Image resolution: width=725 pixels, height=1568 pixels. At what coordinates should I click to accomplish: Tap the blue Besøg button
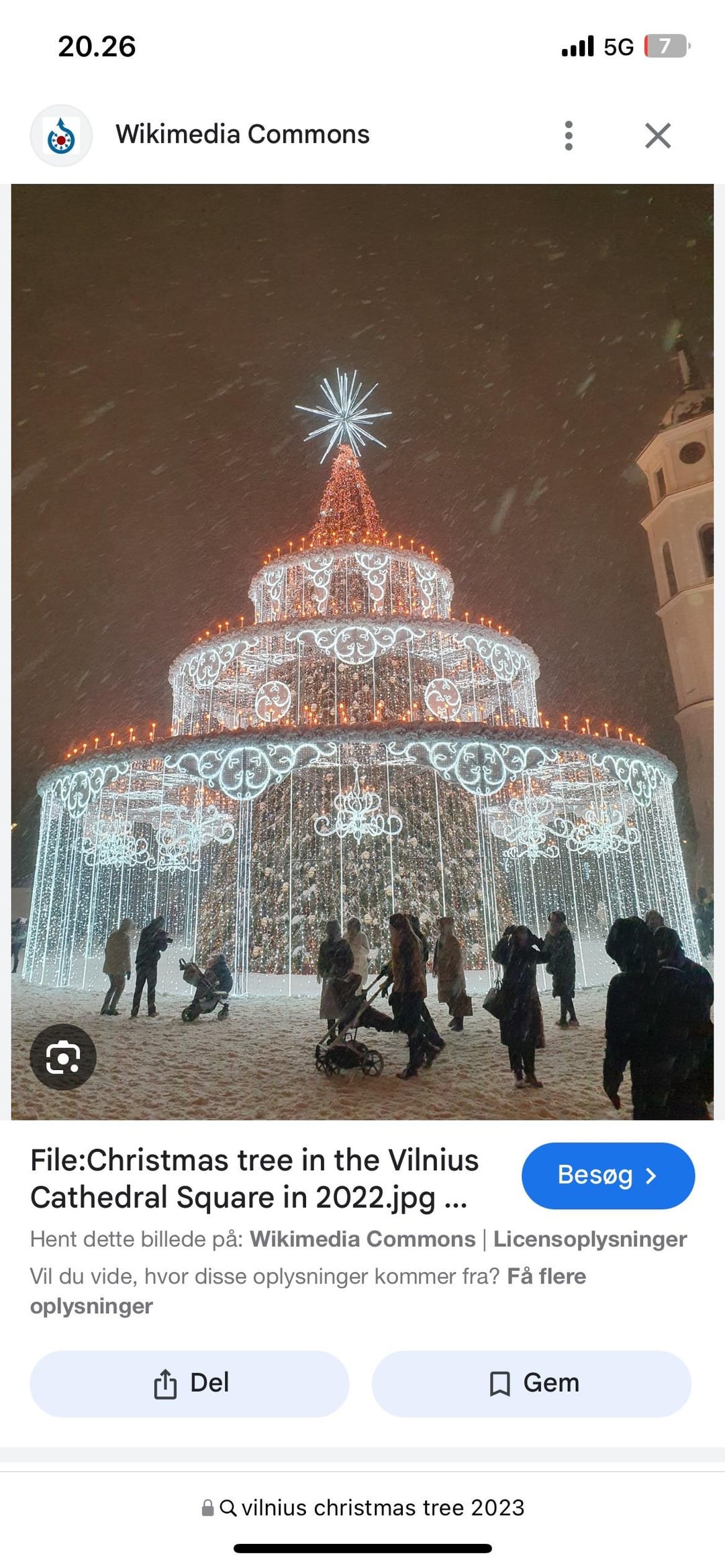click(608, 1175)
